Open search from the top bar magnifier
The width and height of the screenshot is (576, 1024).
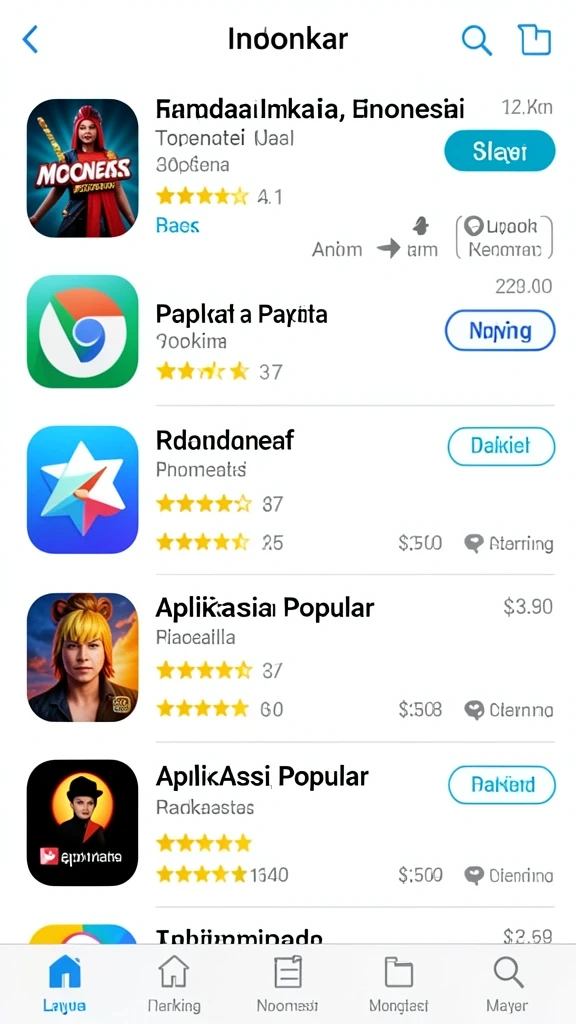476,40
